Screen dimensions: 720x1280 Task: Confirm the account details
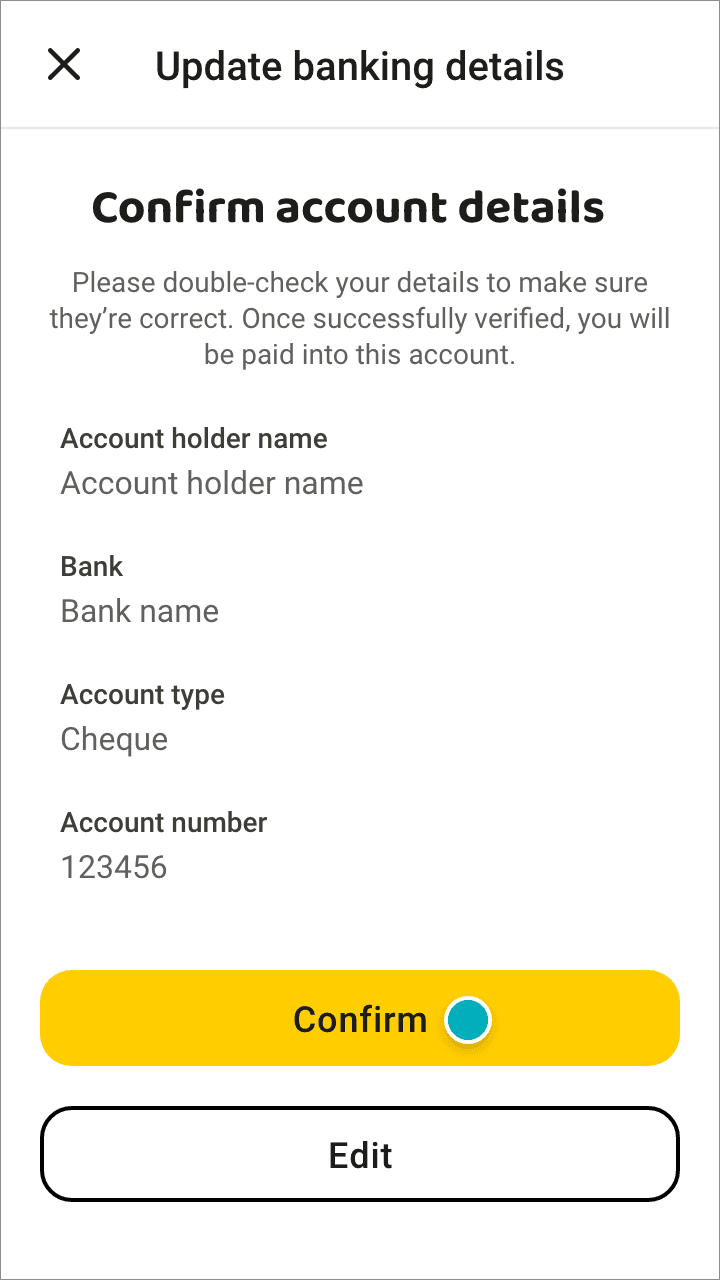point(360,1018)
